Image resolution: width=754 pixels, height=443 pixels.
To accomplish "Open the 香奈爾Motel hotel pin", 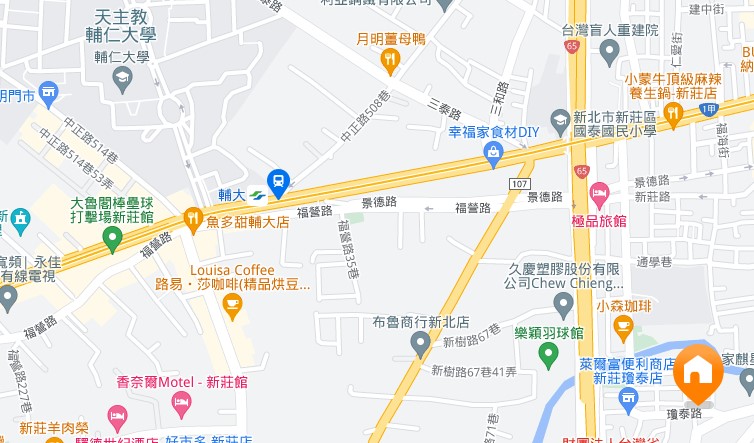I will 181,404.
